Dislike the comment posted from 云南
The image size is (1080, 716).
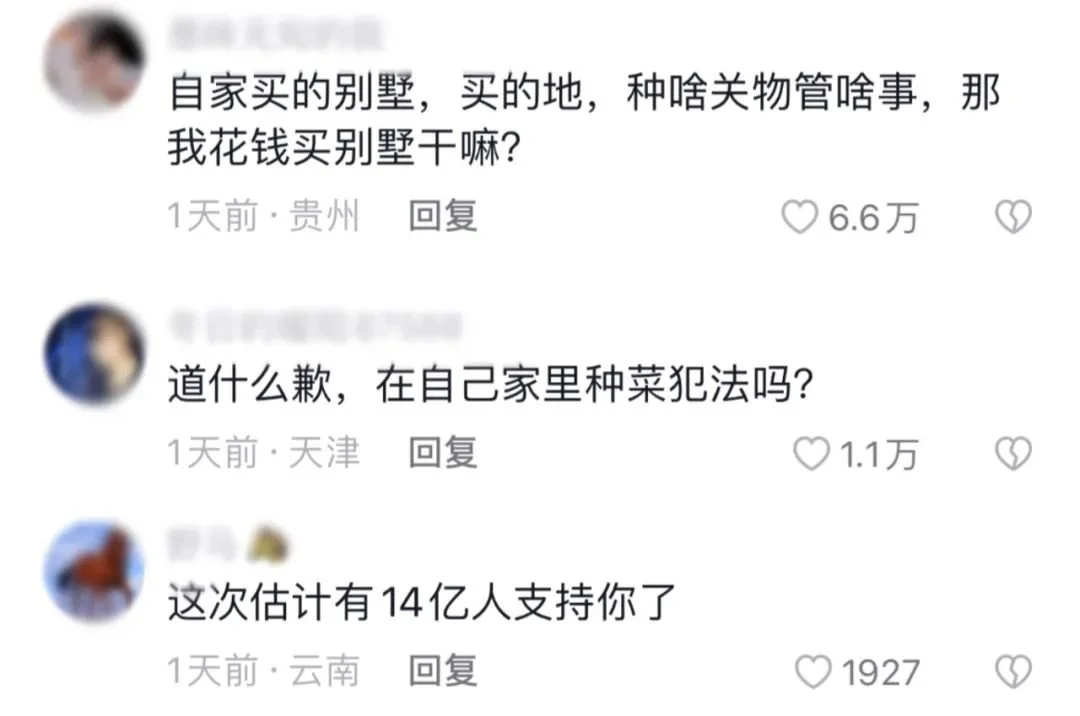tap(1013, 672)
